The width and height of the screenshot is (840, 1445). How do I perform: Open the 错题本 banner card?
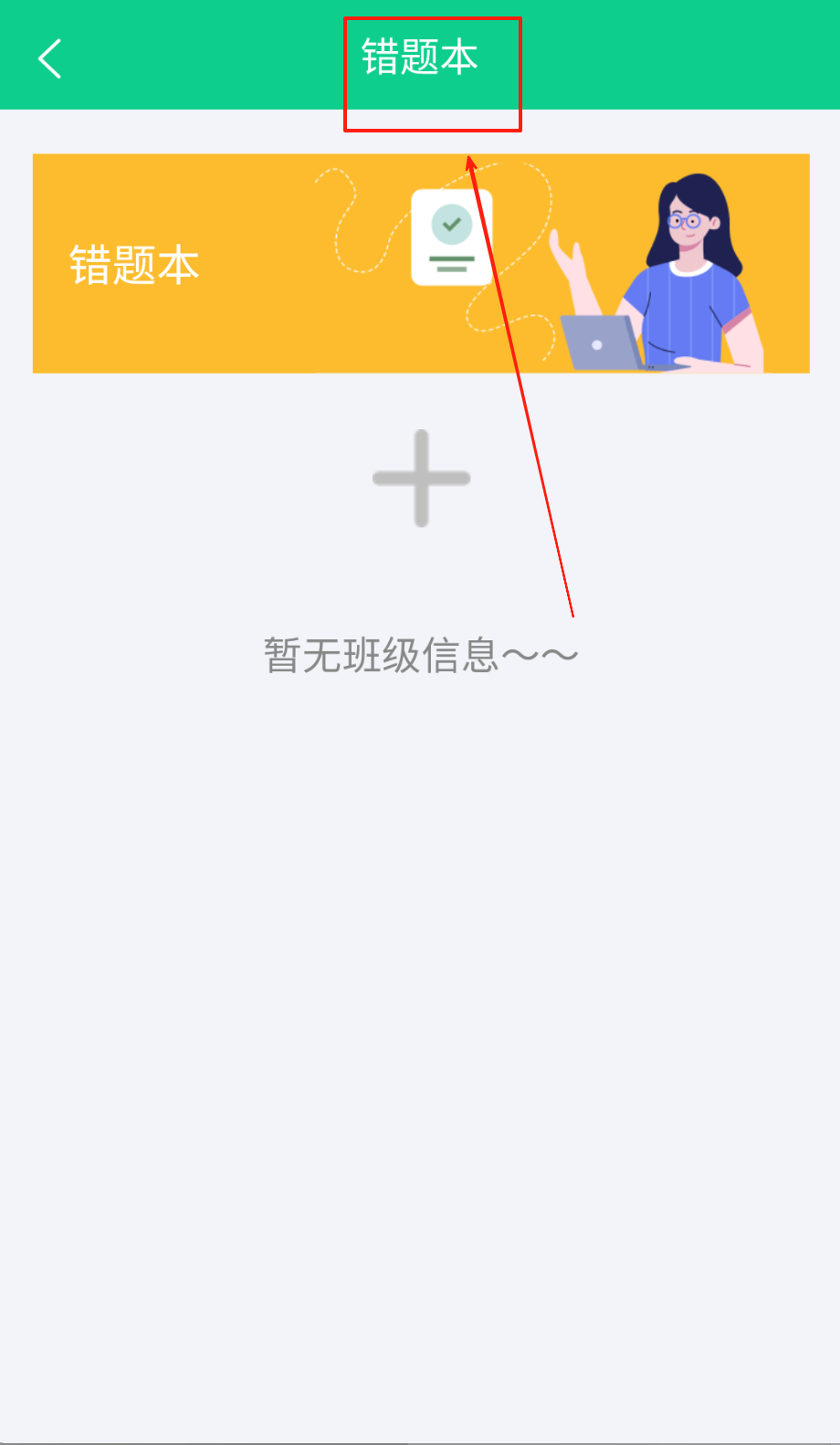420,263
